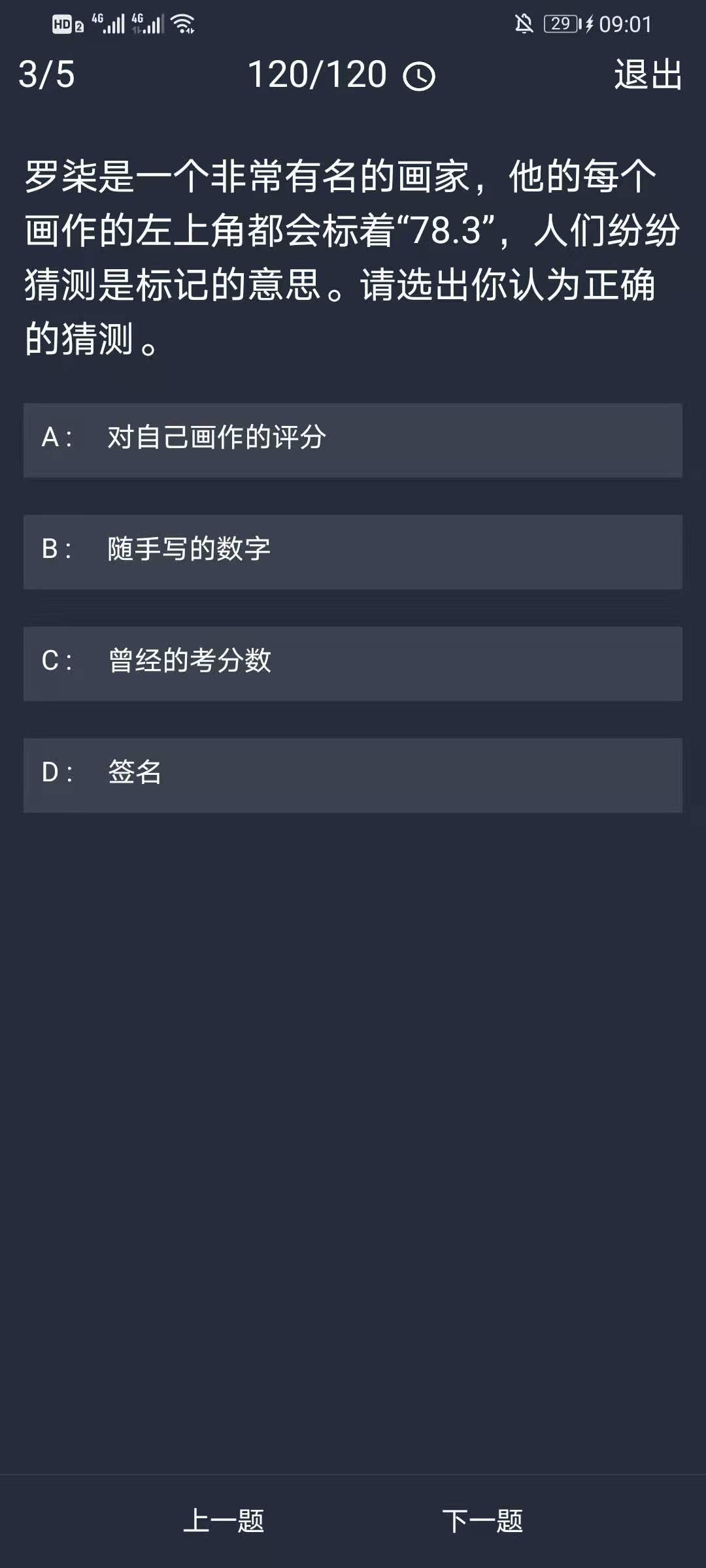
Task: Advance to 下一题
Action: tap(482, 1520)
